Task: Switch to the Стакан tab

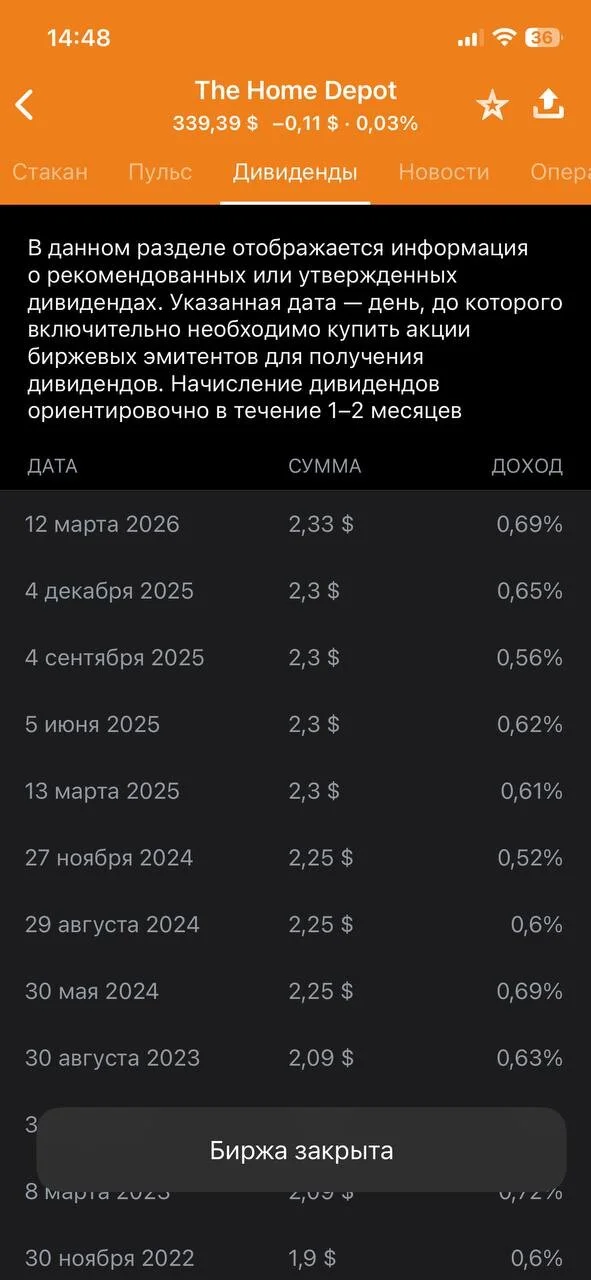Action: click(50, 172)
